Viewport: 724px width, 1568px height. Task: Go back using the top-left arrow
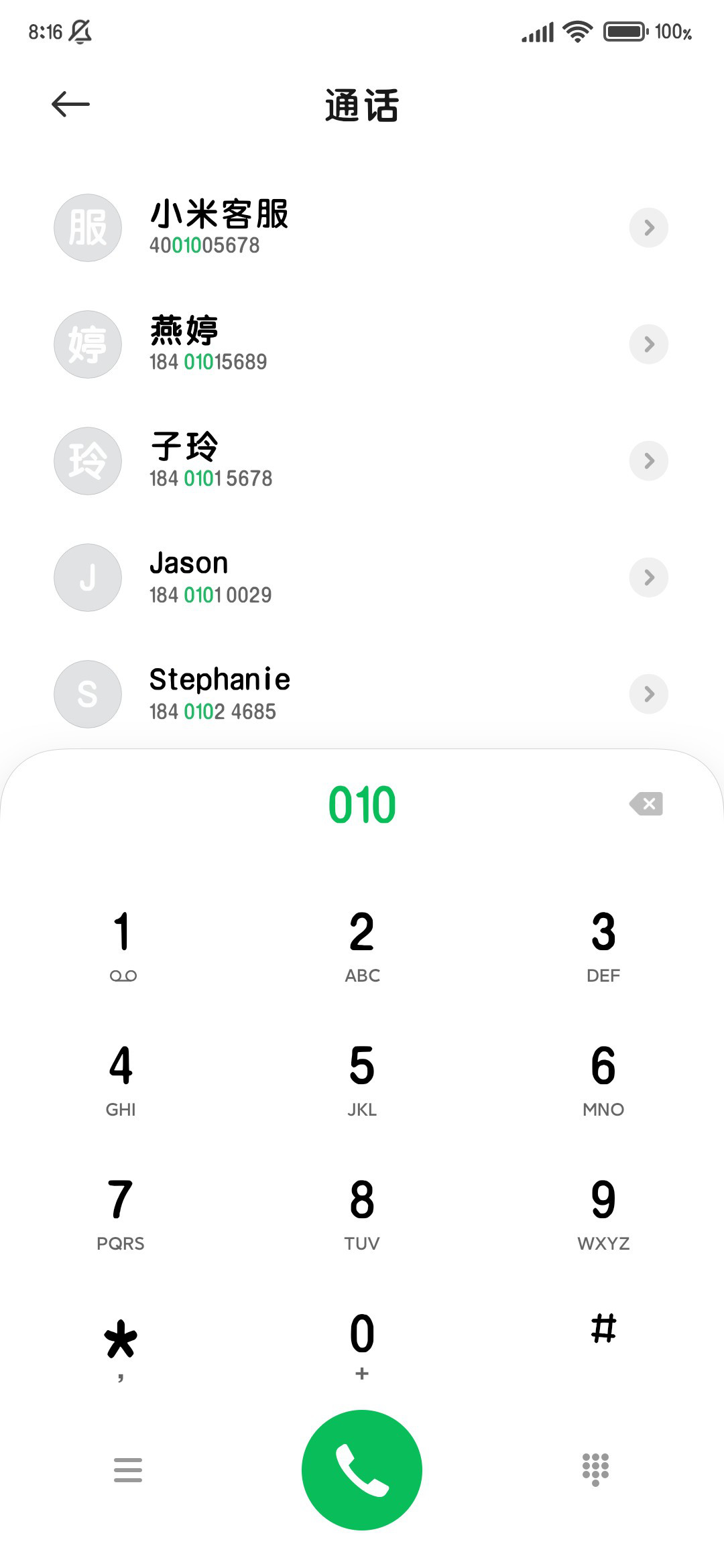pos(70,104)
